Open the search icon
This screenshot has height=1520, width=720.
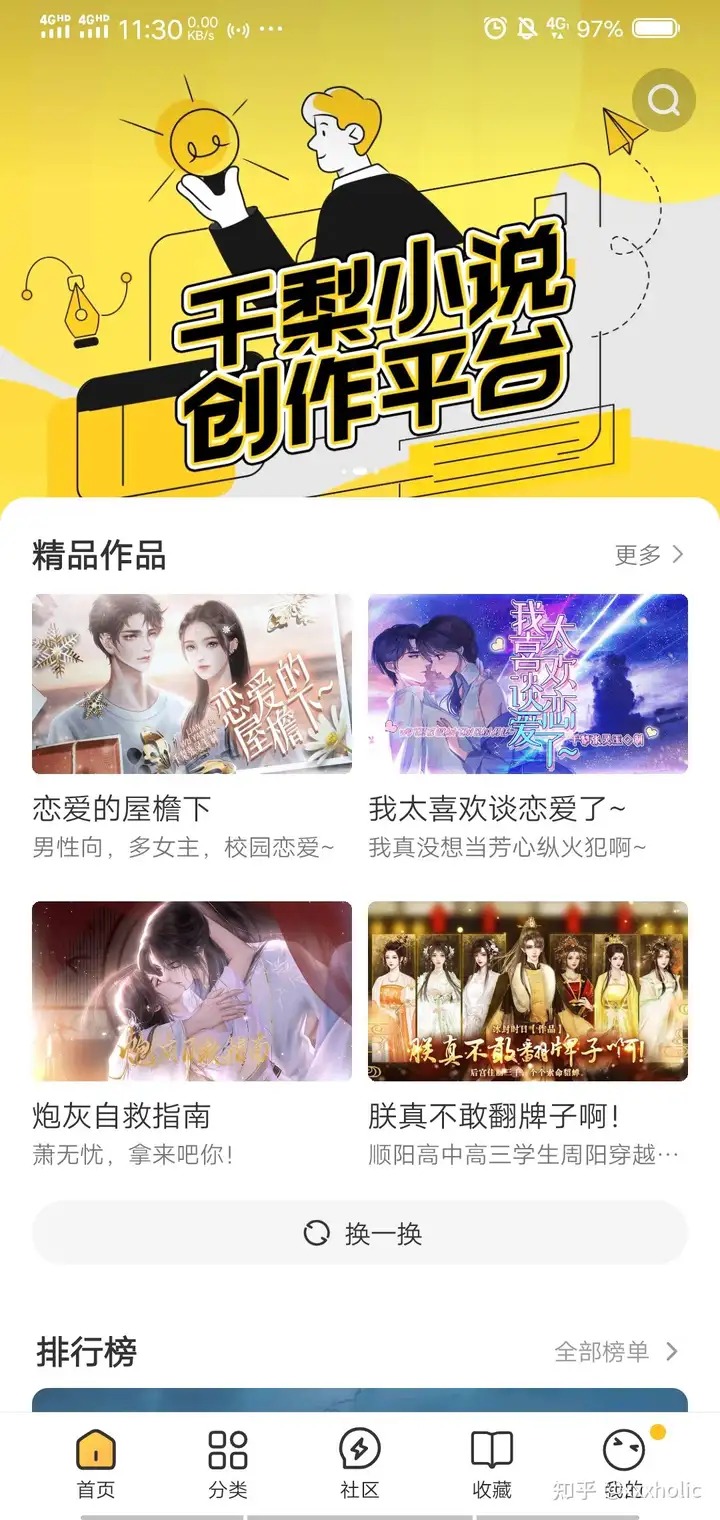click(x=663, y=100)
